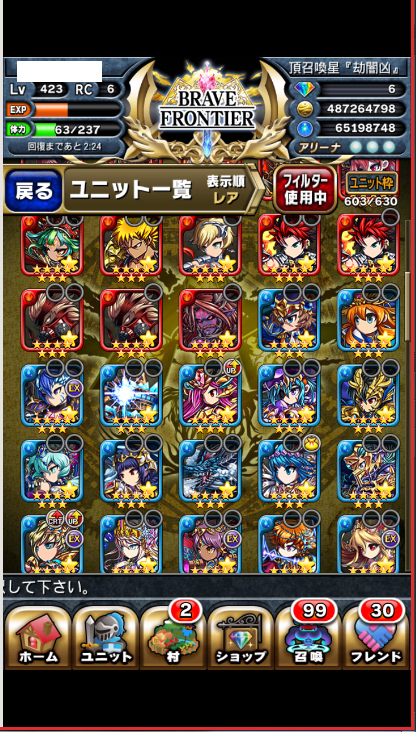Select the blue unit with the UP badge in the third row
Image resolution: width=416 pixels, height=732 pixels.
210,395
